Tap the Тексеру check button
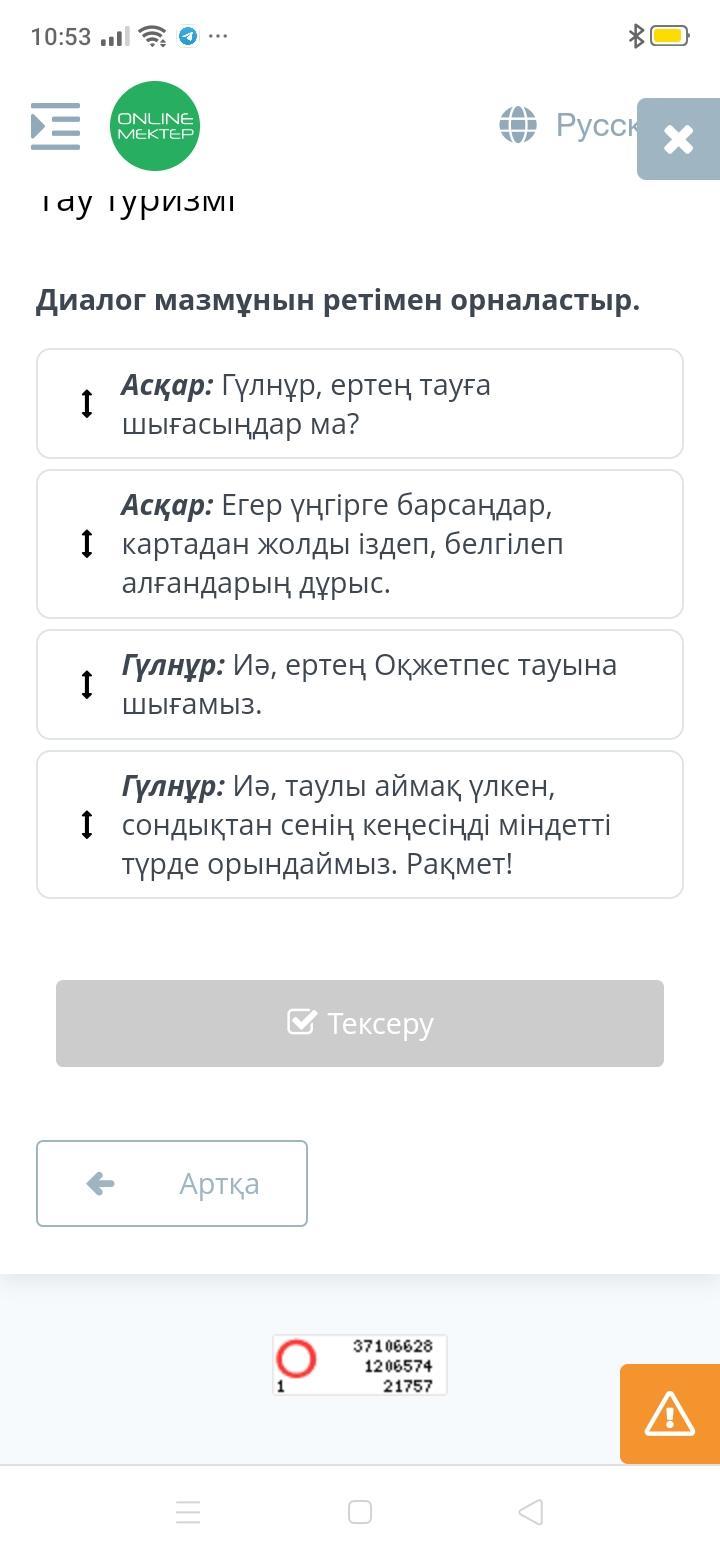Screen dimensions: 720x1560 [360, 1023]
